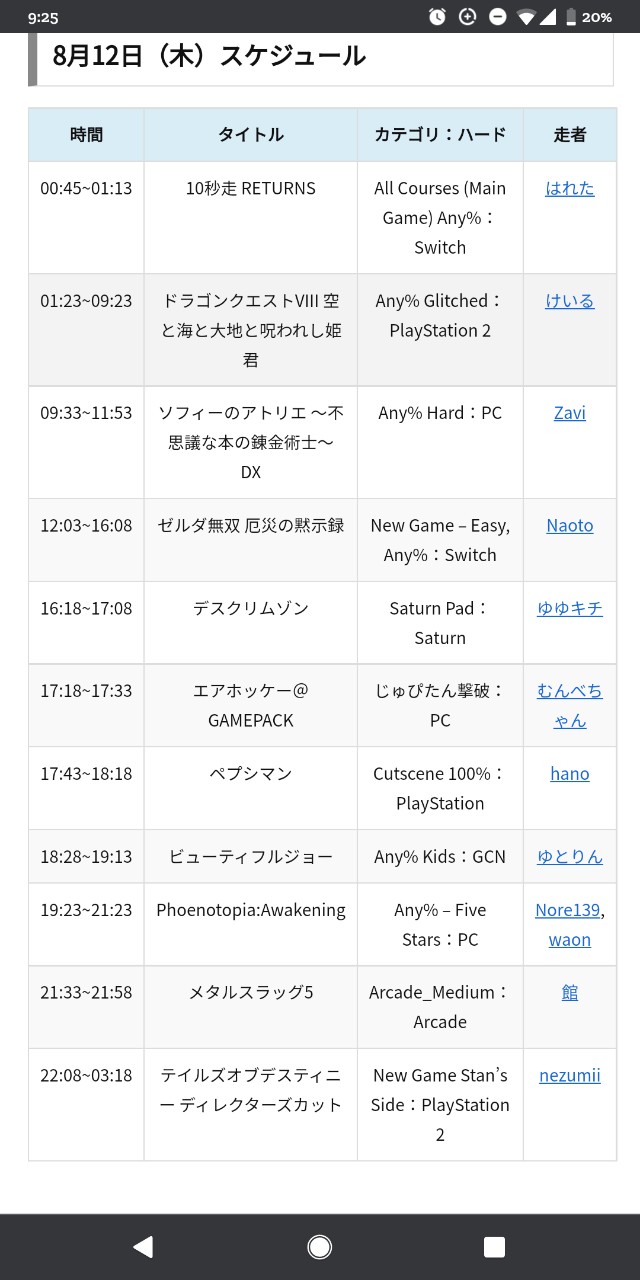The height and width of the screenshot is (1280, 640).
Task: Open runner はれた's link
Action: pyautogui.click(x=569, y=188)
